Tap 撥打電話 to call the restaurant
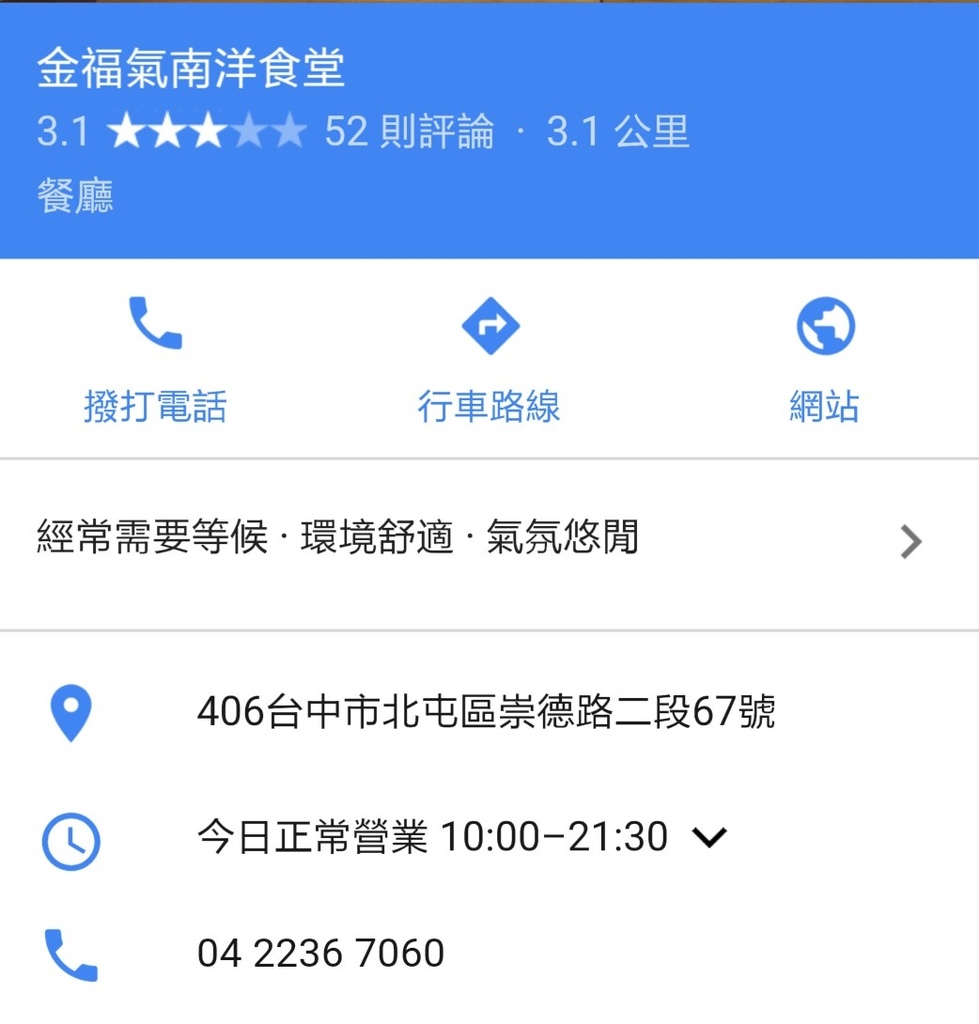Viewport: 979px width, 1024px height. [155, 405]
